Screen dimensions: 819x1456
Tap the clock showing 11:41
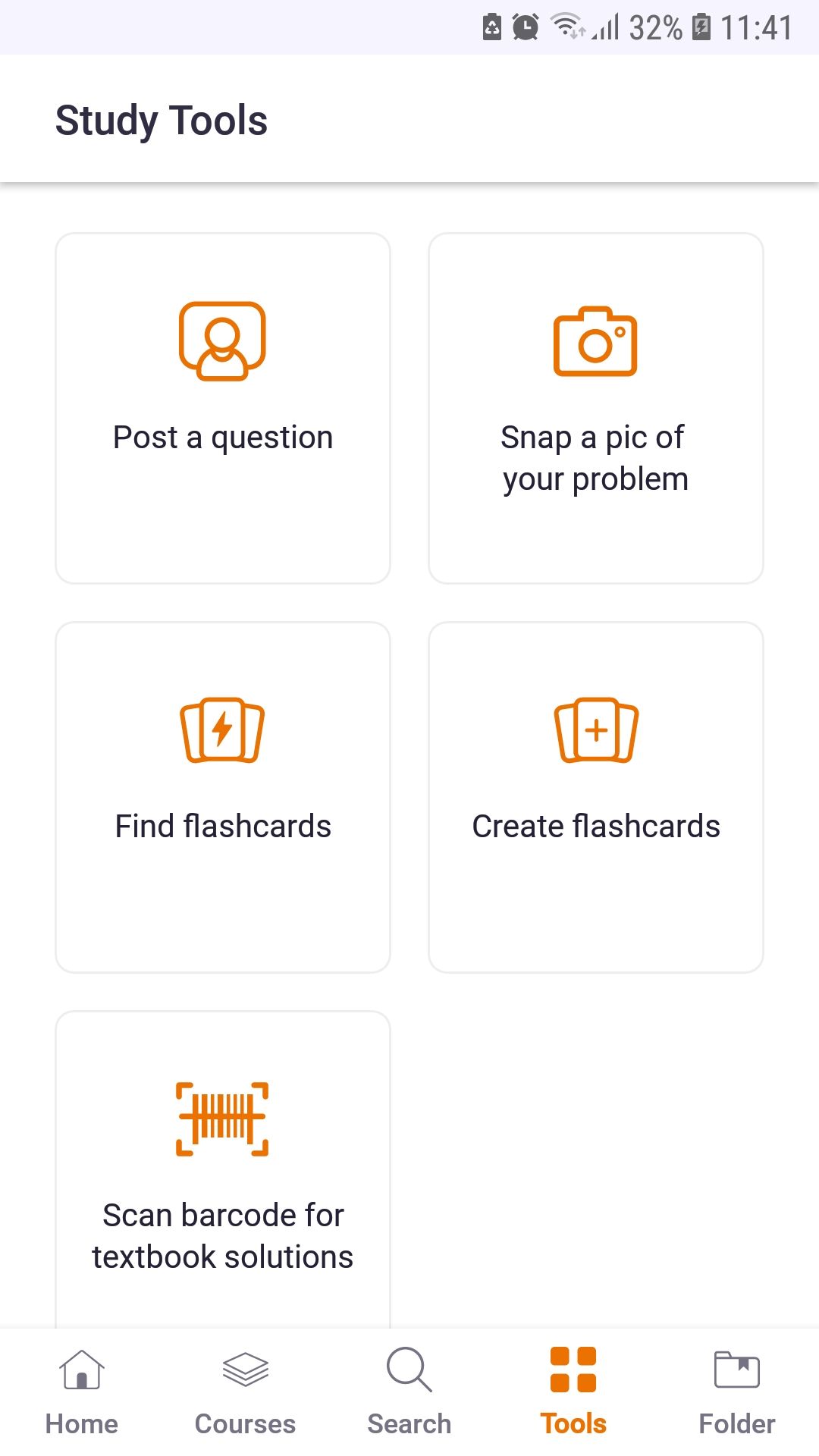click(x=758, y=28)
